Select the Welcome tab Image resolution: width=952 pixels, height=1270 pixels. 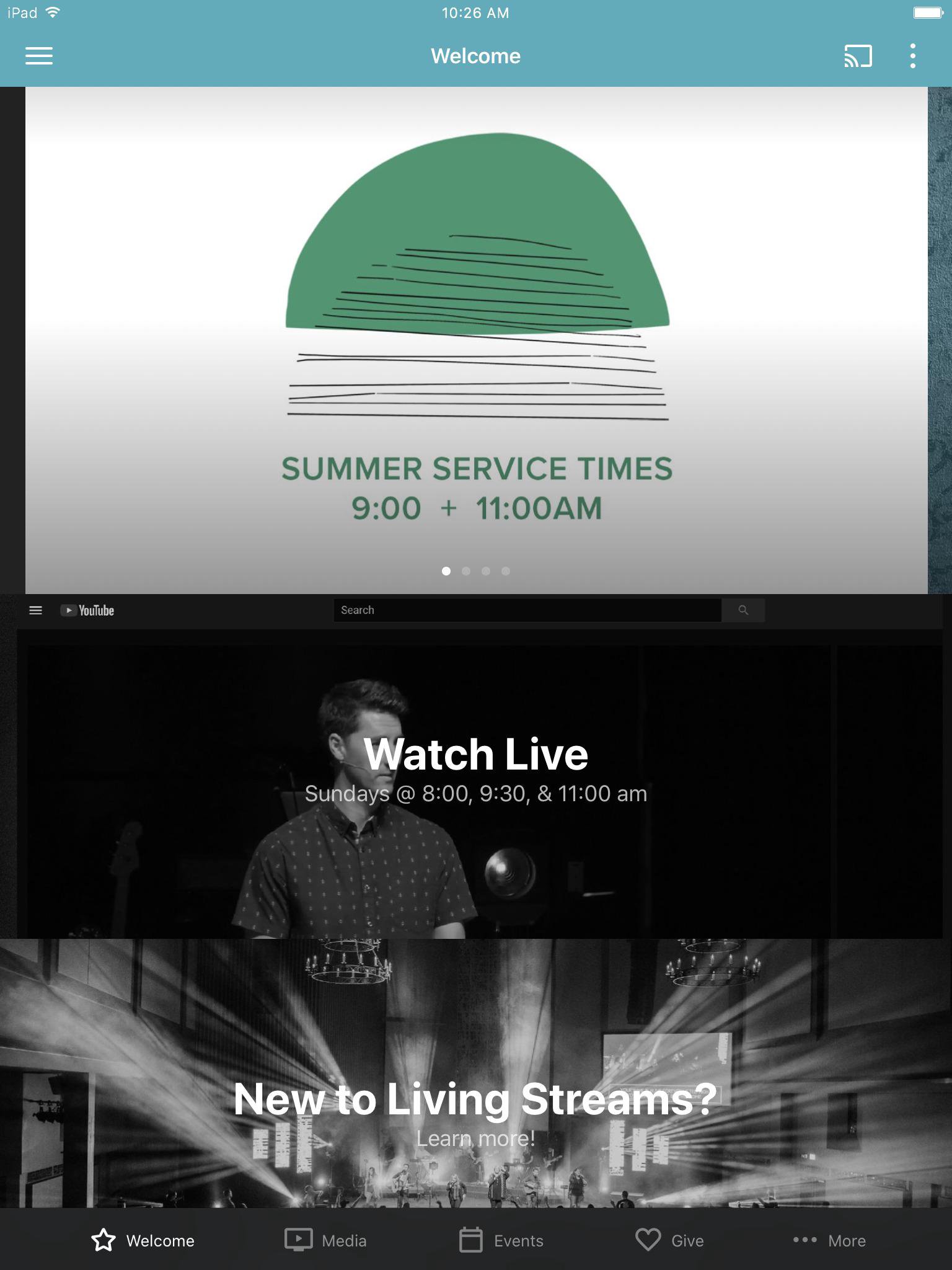pos(143,1240)
